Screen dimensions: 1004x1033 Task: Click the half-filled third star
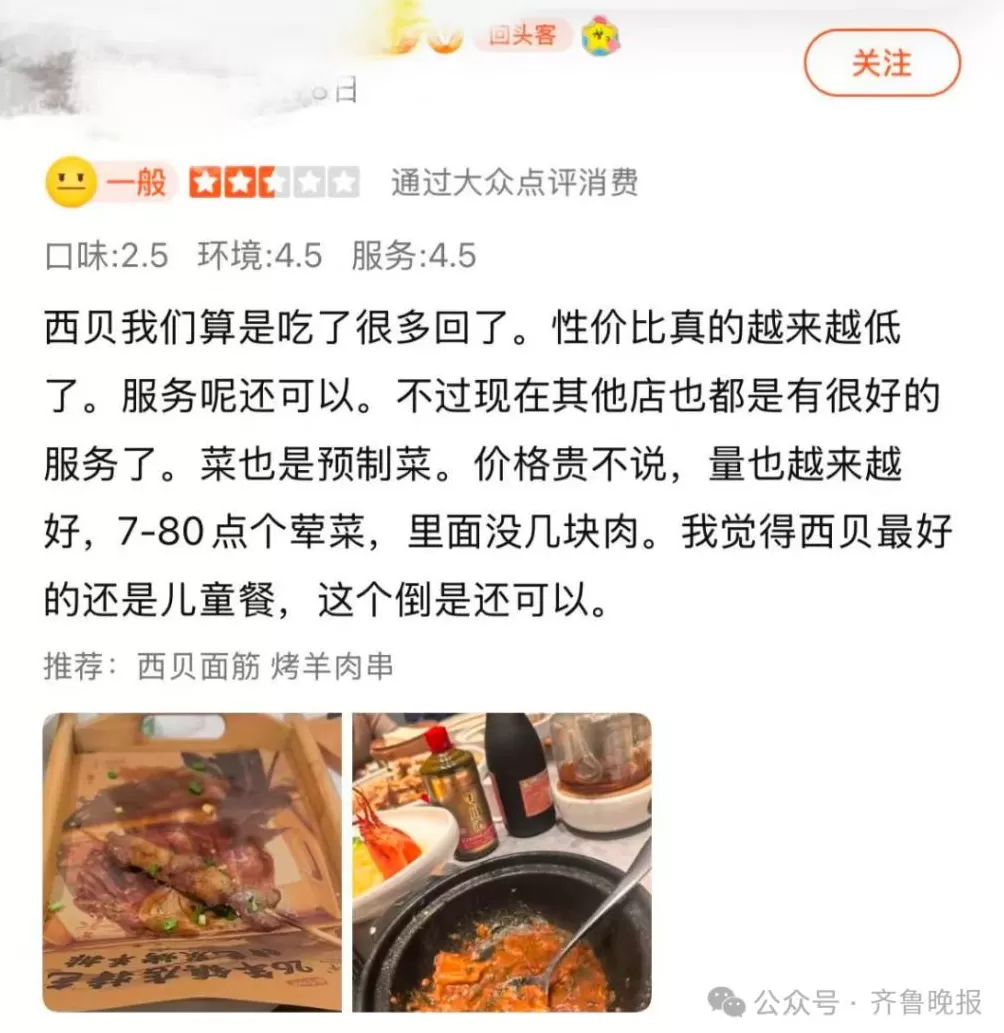coord(272,182)
